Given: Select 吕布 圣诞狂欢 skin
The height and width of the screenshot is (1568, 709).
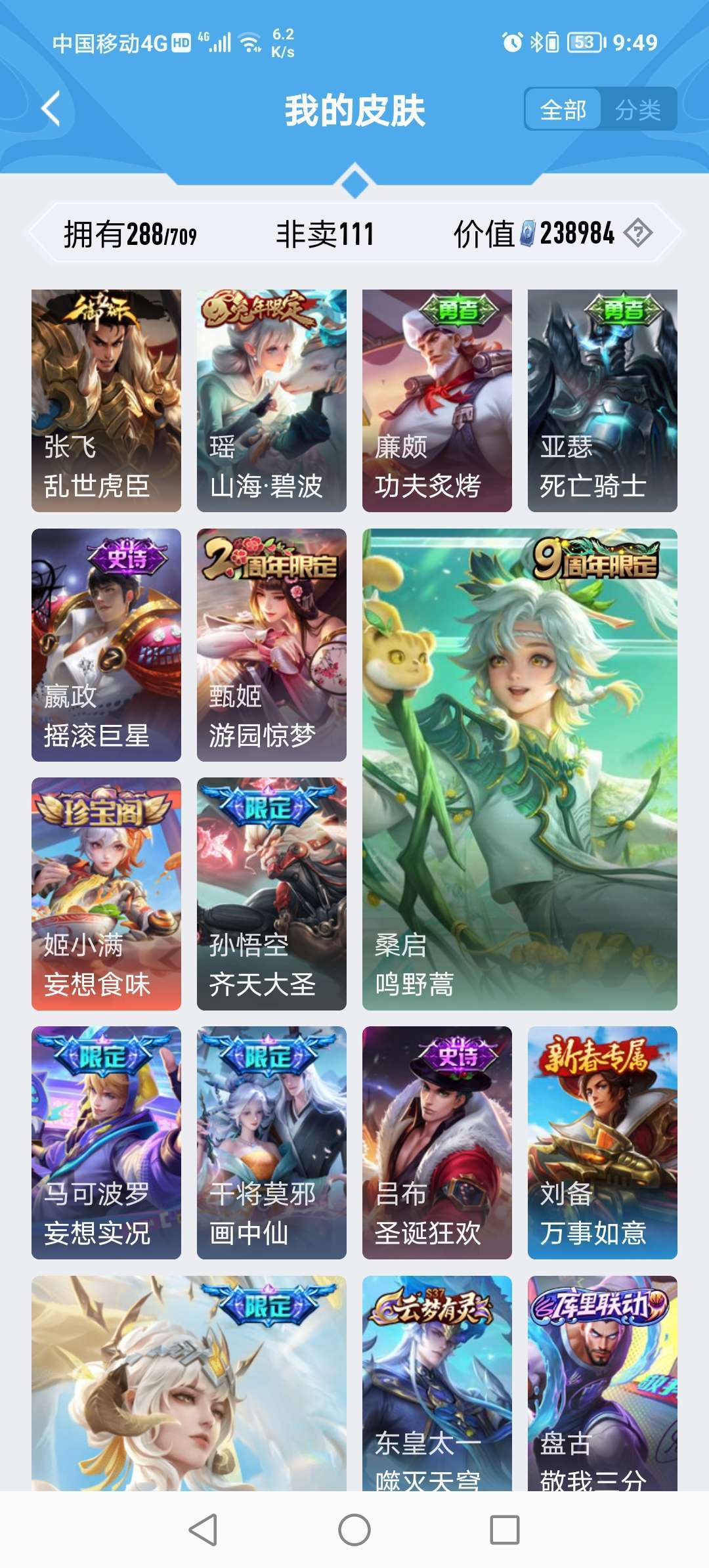Looking at the screenshot, I should 437,1143.
